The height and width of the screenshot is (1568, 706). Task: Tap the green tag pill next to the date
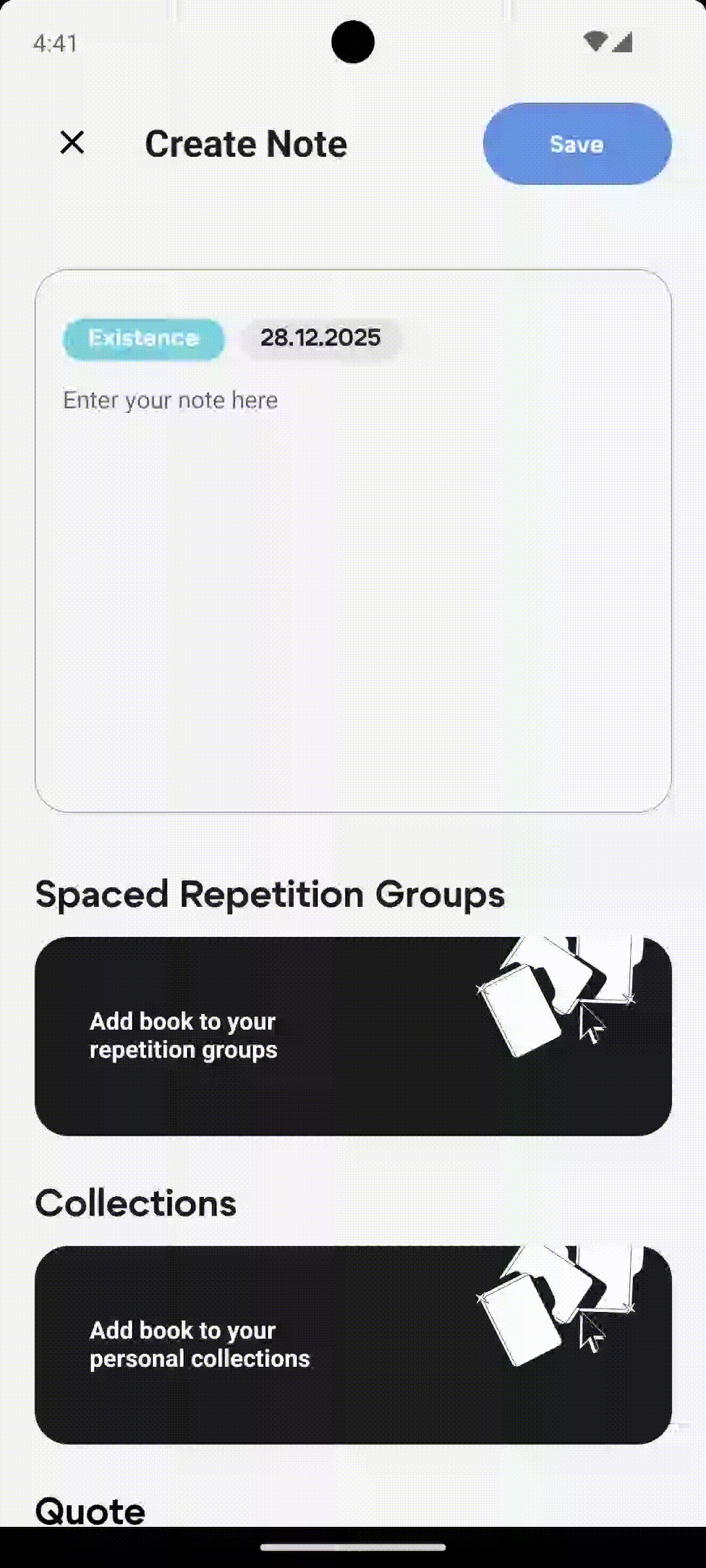(x=143, y=338)
